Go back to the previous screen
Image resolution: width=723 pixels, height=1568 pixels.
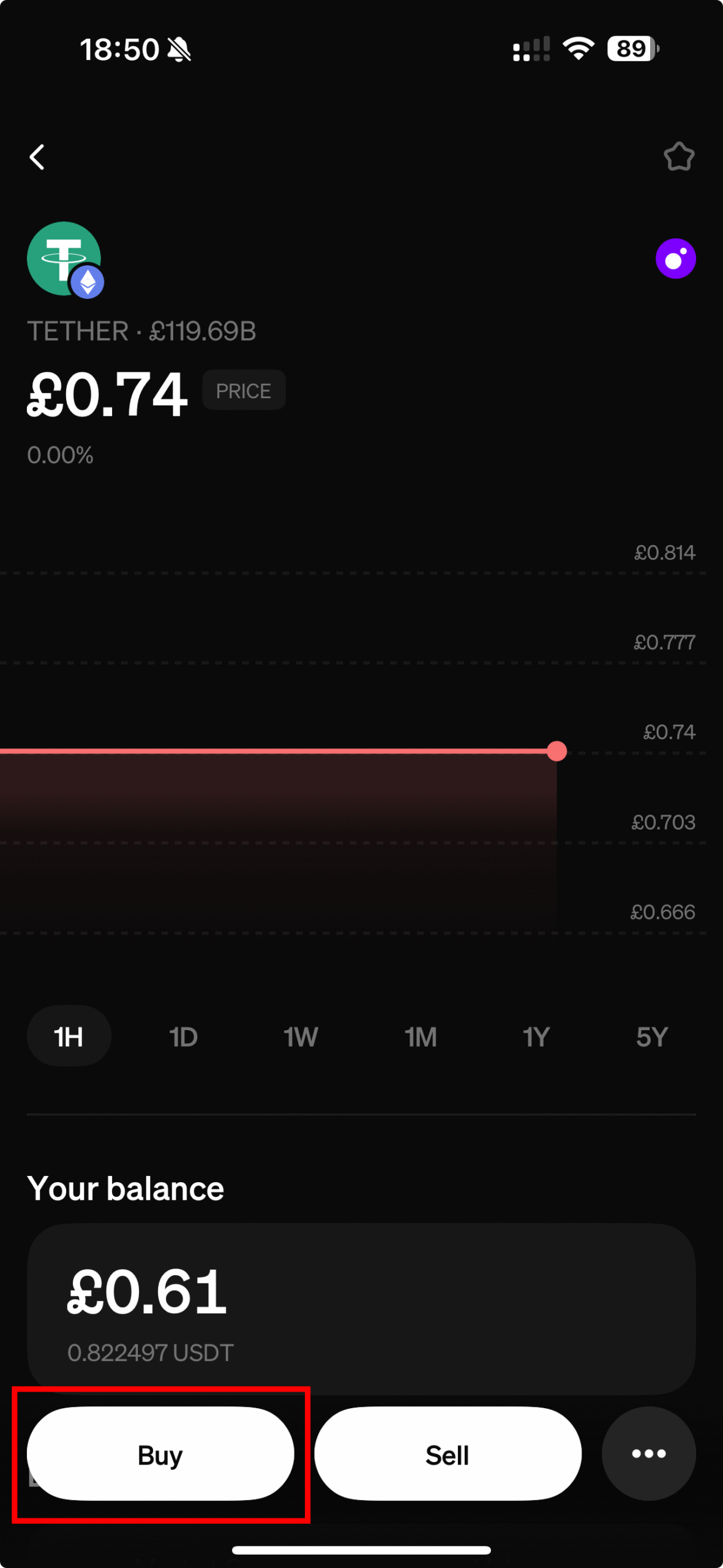pos(37,157)
